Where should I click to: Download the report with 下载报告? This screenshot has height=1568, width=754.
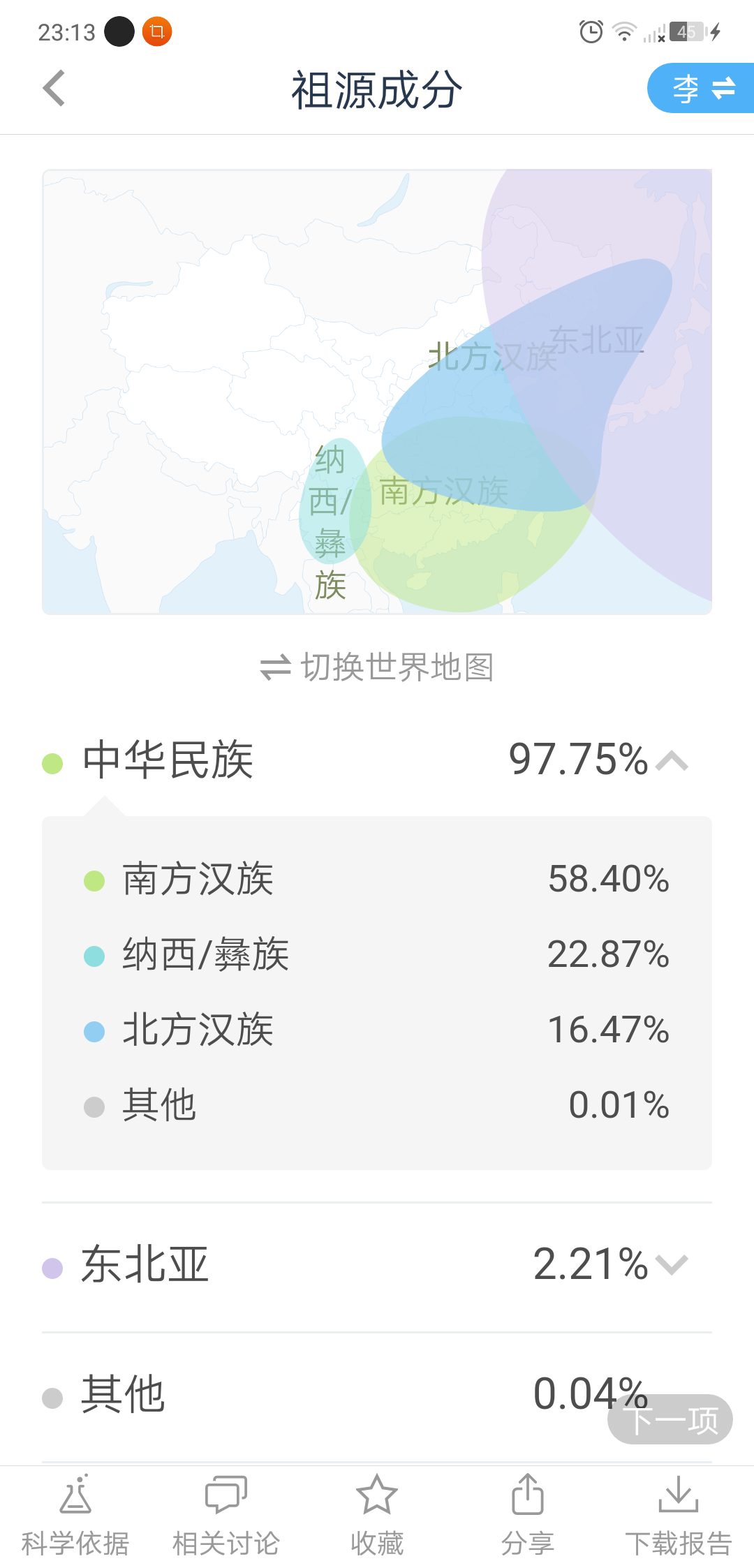678,1516
